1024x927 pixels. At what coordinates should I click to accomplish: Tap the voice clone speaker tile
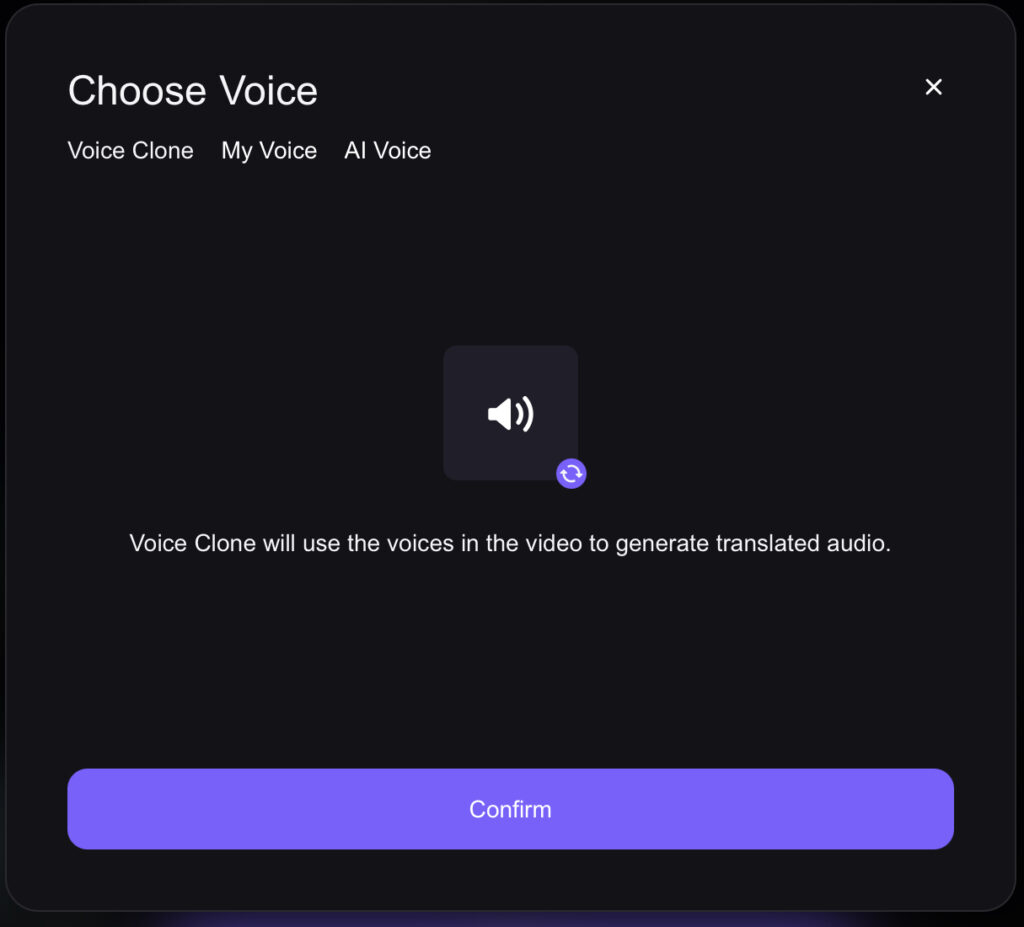coord(510,413)
